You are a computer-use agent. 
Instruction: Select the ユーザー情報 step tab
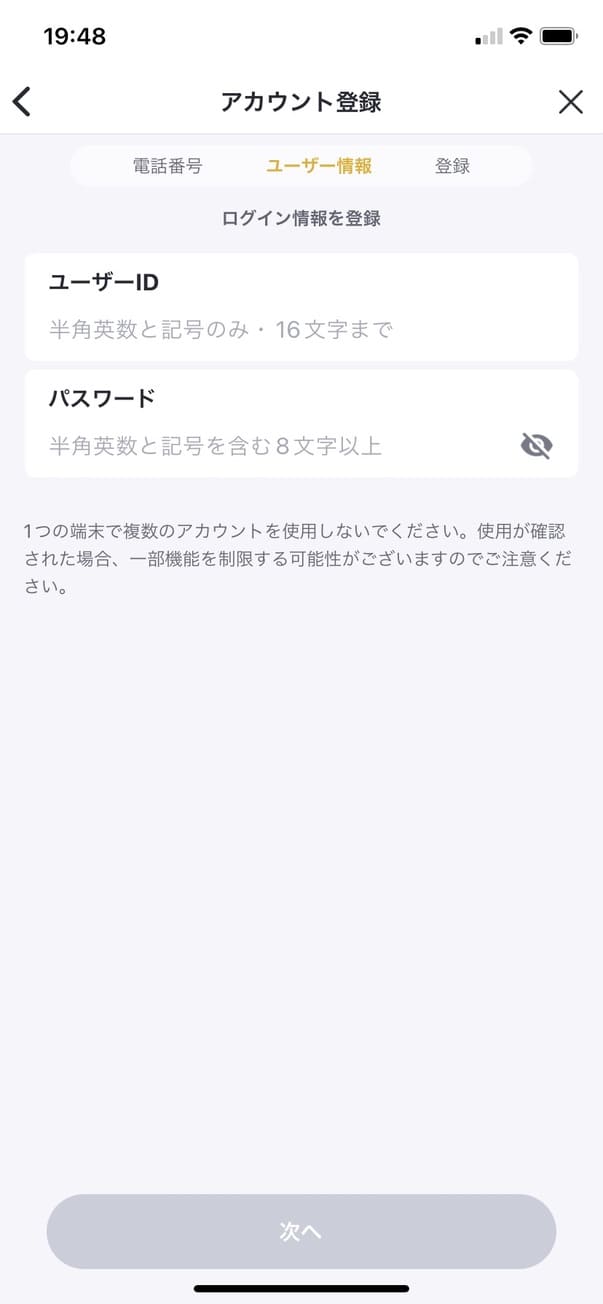coord(319,166)
